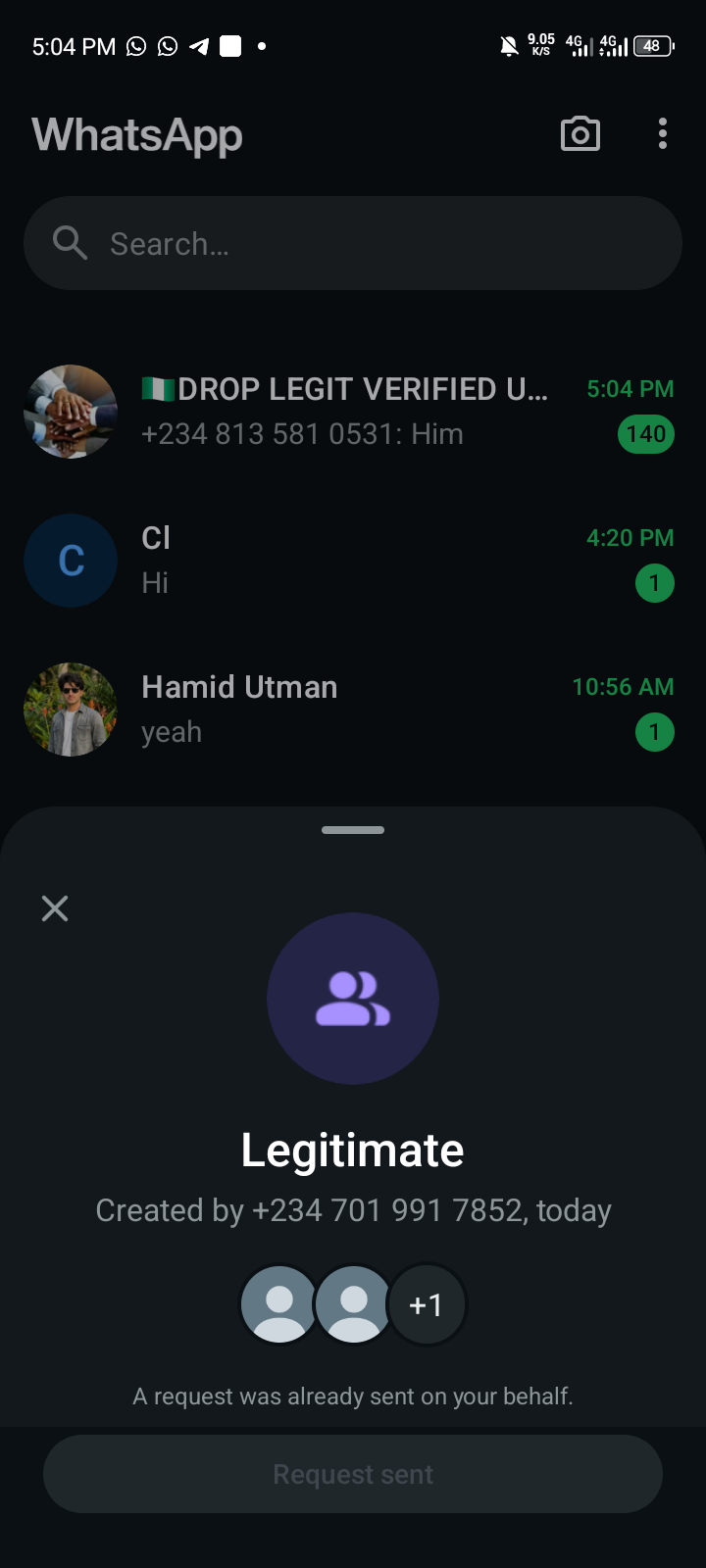Open the chat with Cl
The image size is (706, 1568).
point(353,561)
